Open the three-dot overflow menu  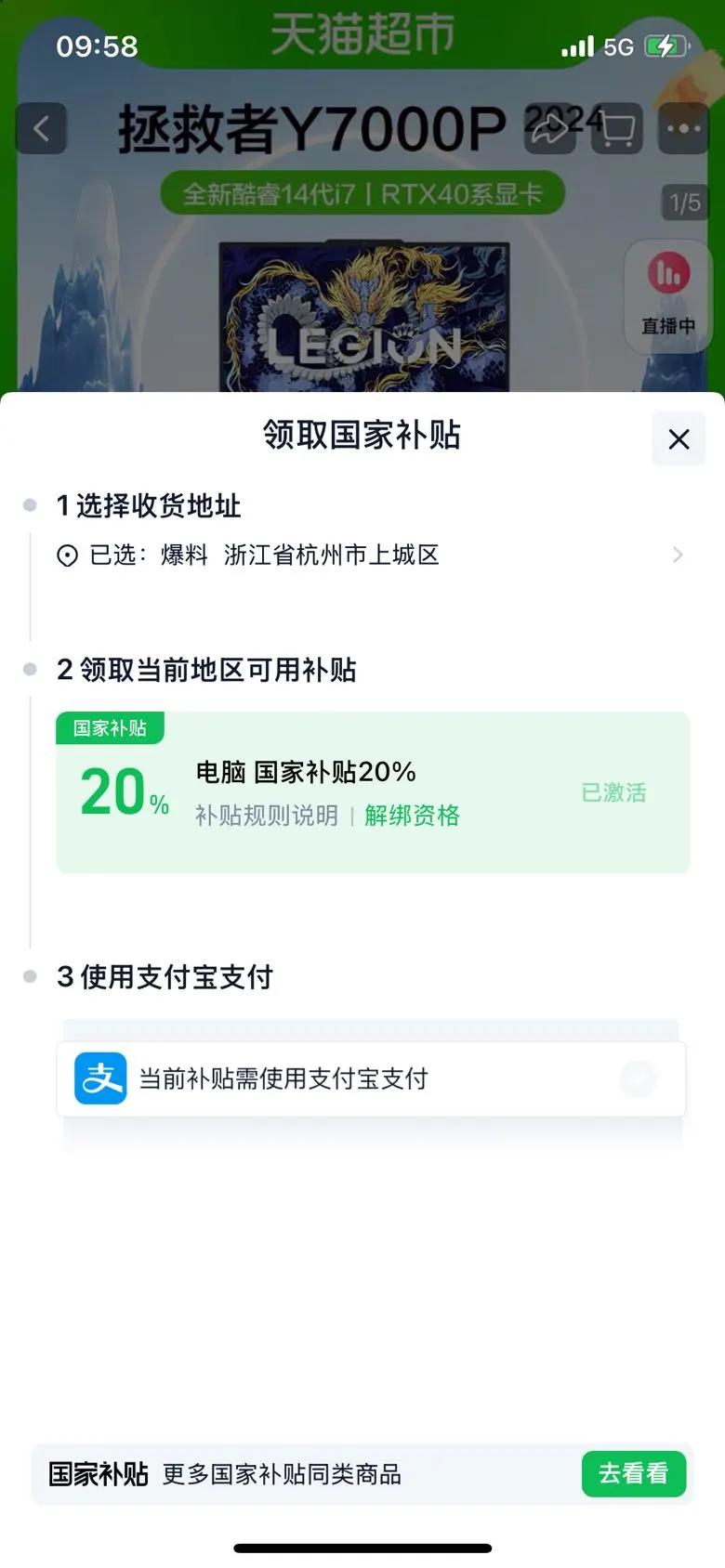point(683,128)
